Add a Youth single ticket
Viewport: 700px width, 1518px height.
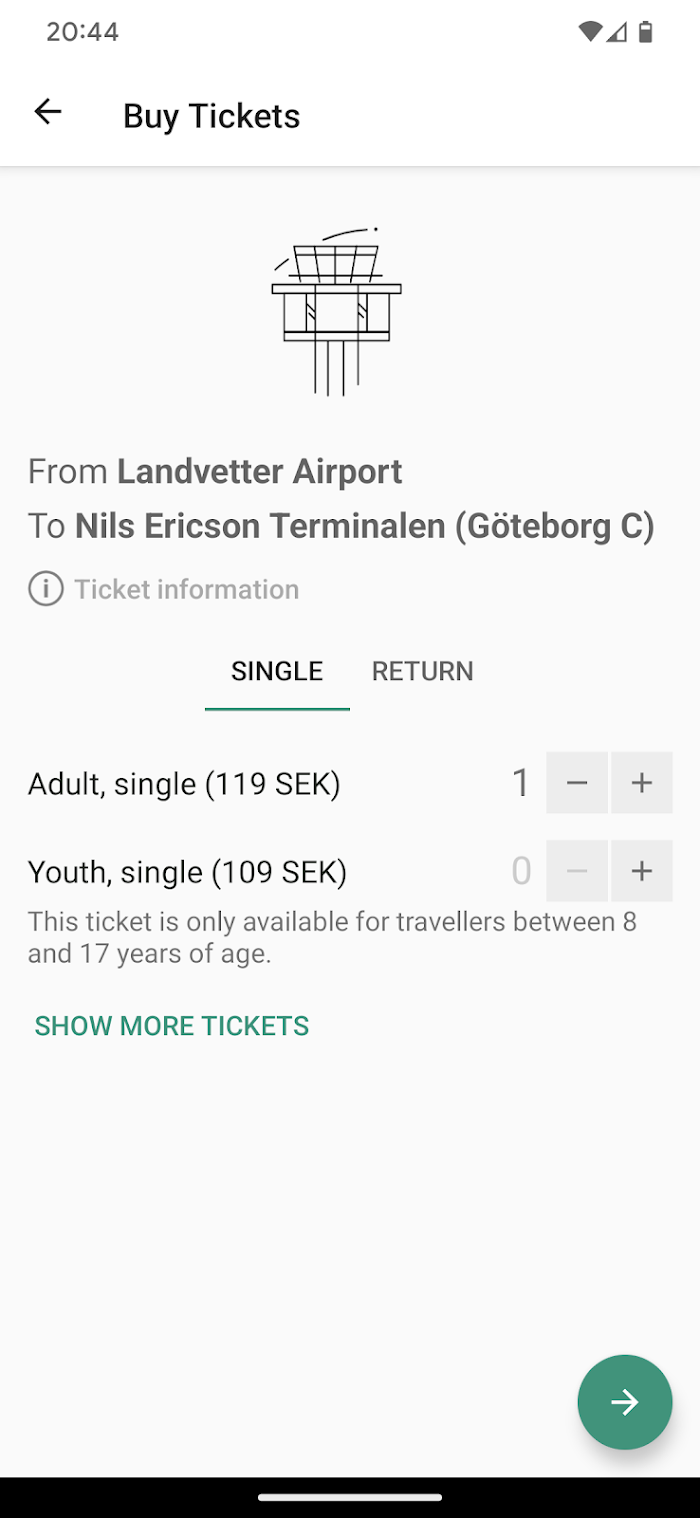(x=642, y=871)
